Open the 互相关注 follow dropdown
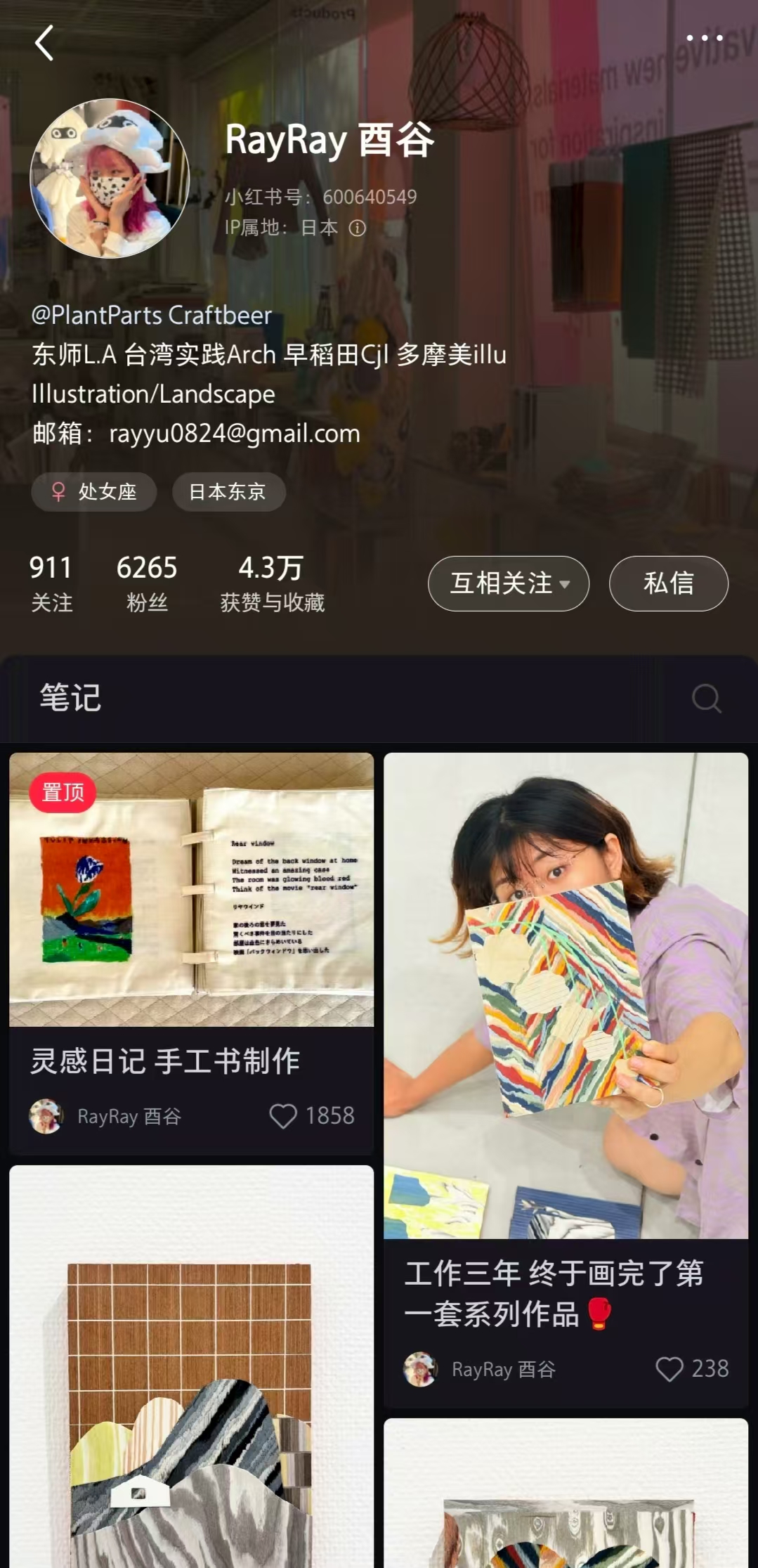 [x=508, y=583]
